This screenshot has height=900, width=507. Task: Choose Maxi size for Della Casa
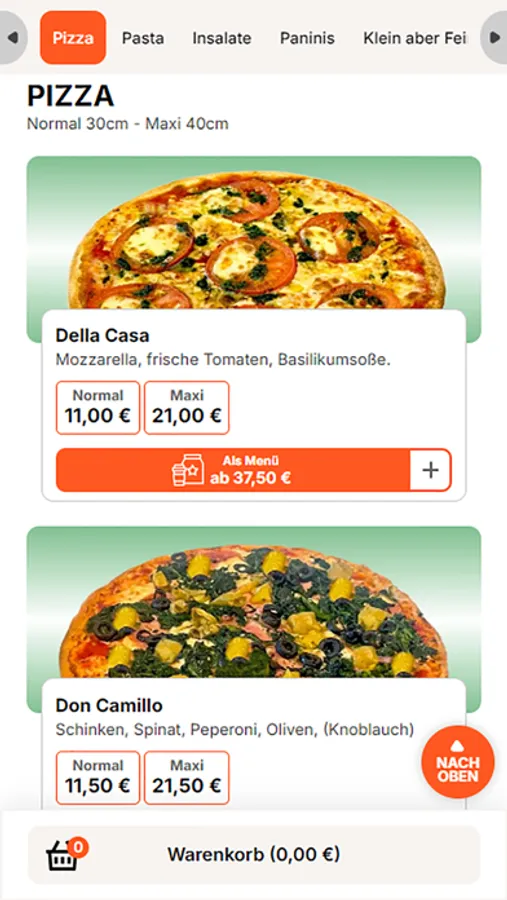(x=187, y=408)
